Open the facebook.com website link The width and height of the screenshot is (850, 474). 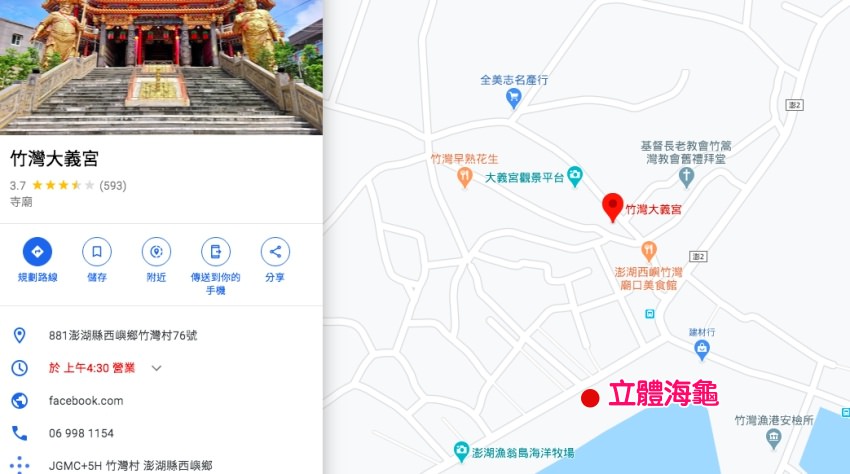pyautogui.click(x=86, y=401)
